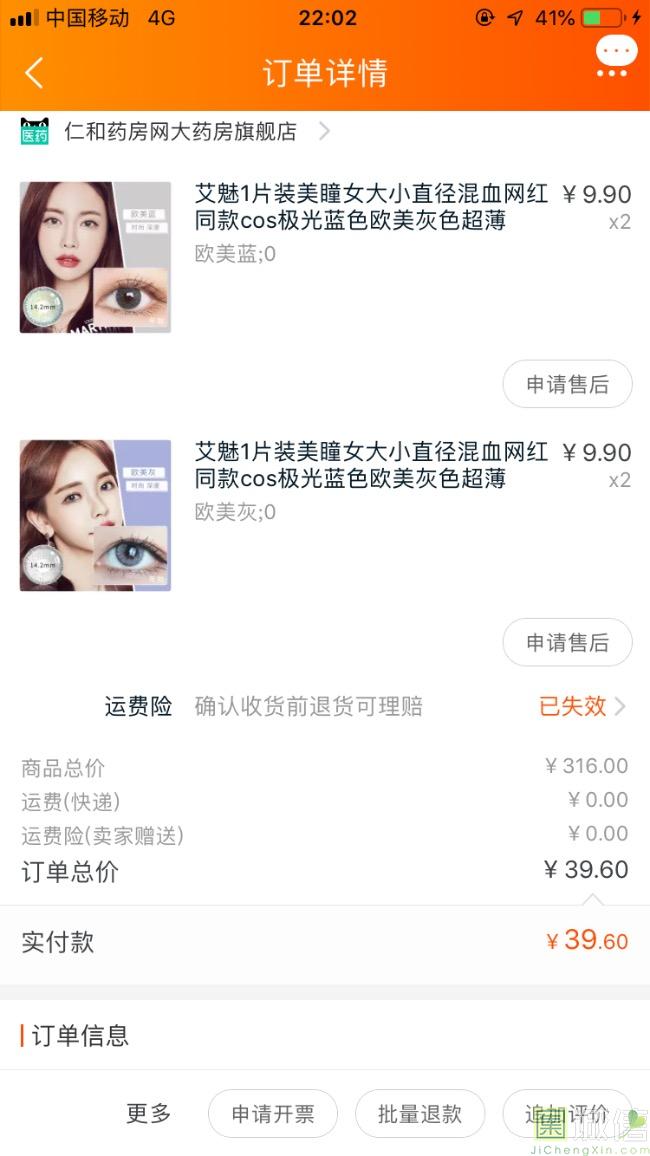Tap 申请售后 for the 欧美蓝 item

567,385
